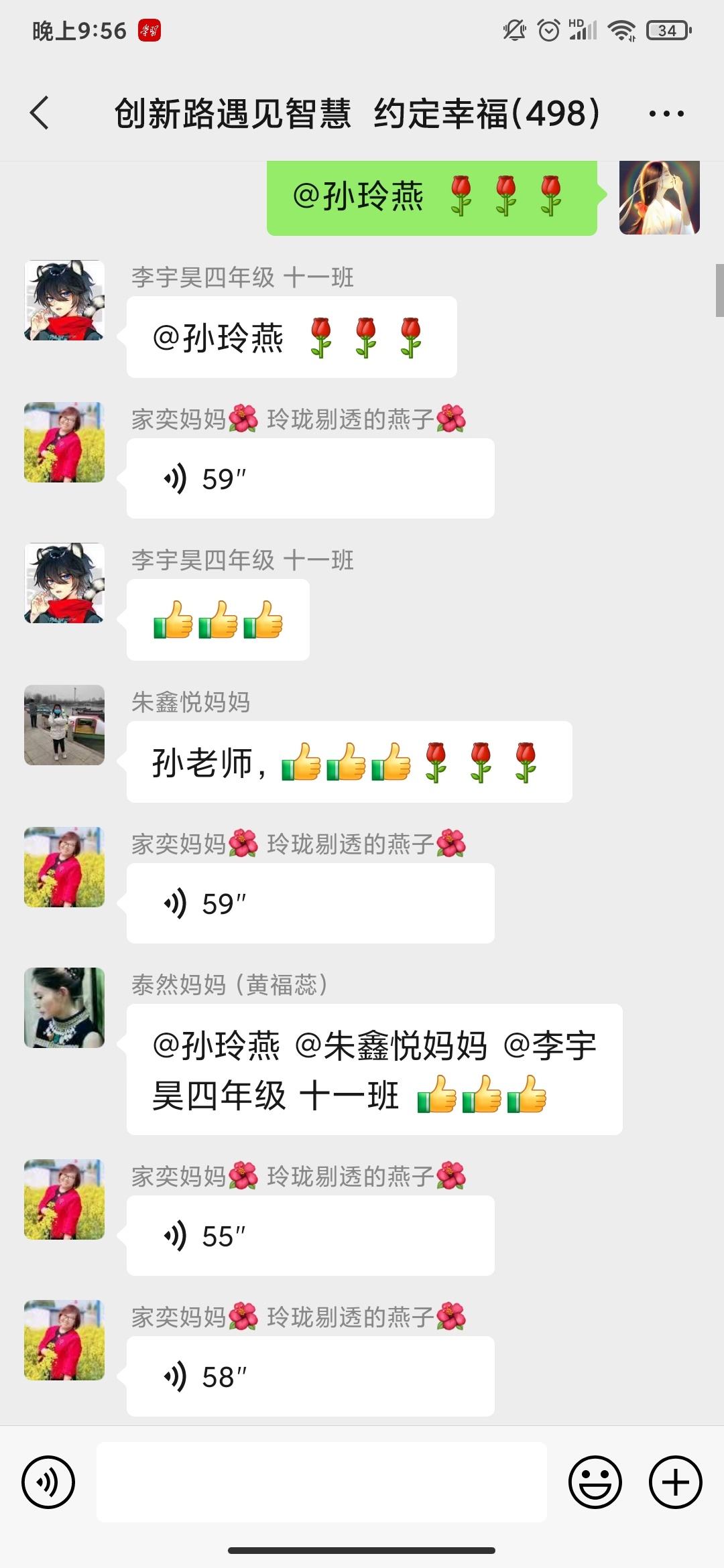Tap the battery indicator showing 34
Viewport: 724px width, 1568px height.
[x=666, y=30]
